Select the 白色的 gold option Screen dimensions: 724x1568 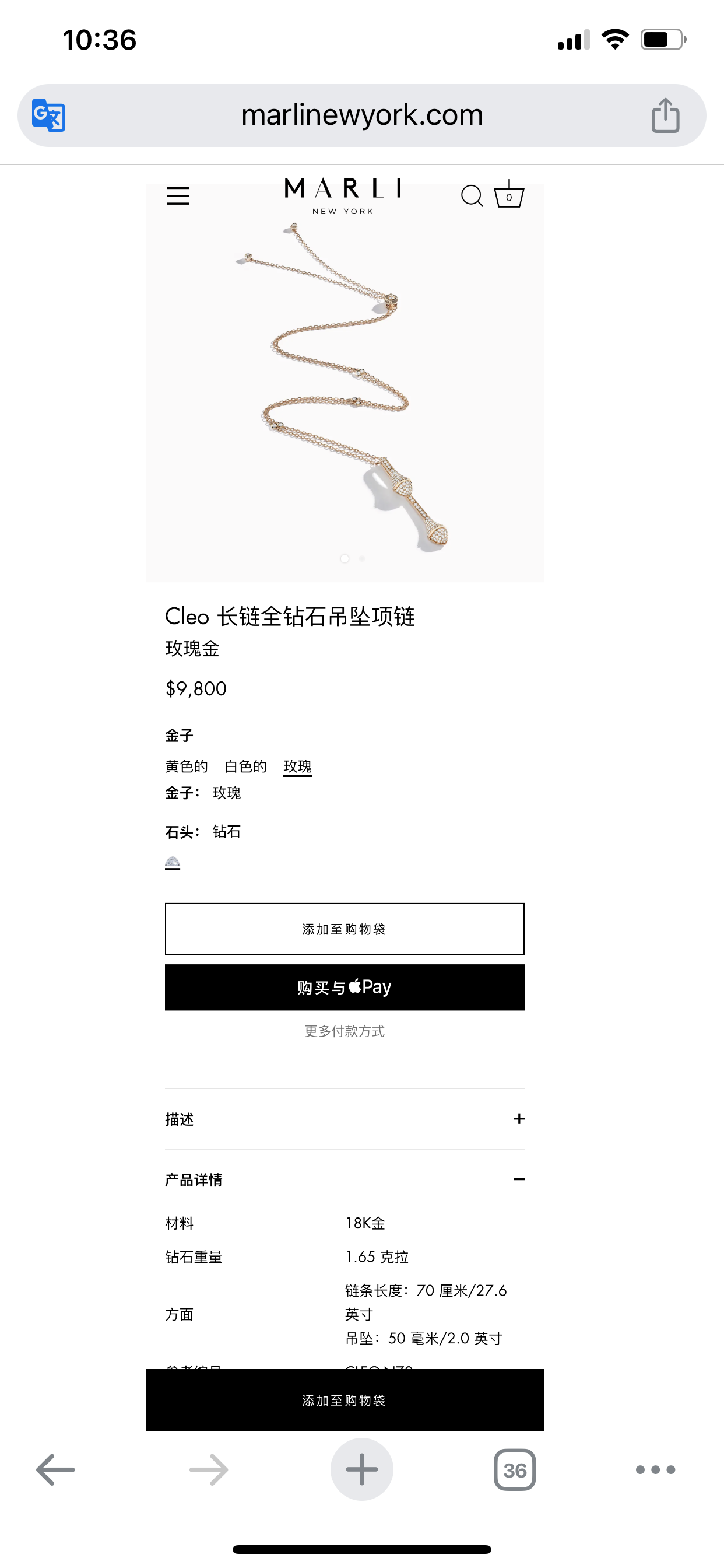point(246,766)
